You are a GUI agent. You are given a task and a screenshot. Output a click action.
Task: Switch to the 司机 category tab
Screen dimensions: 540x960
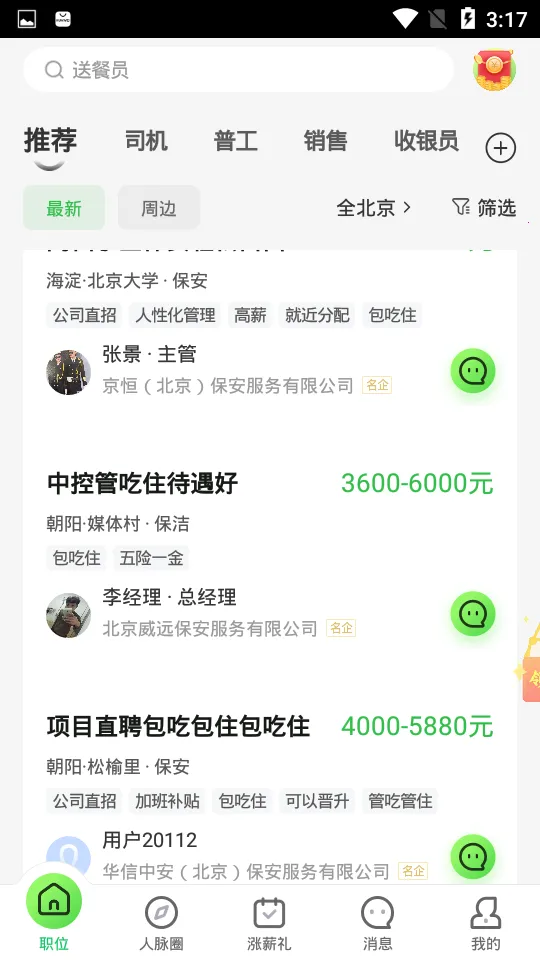tap(146, 141)
